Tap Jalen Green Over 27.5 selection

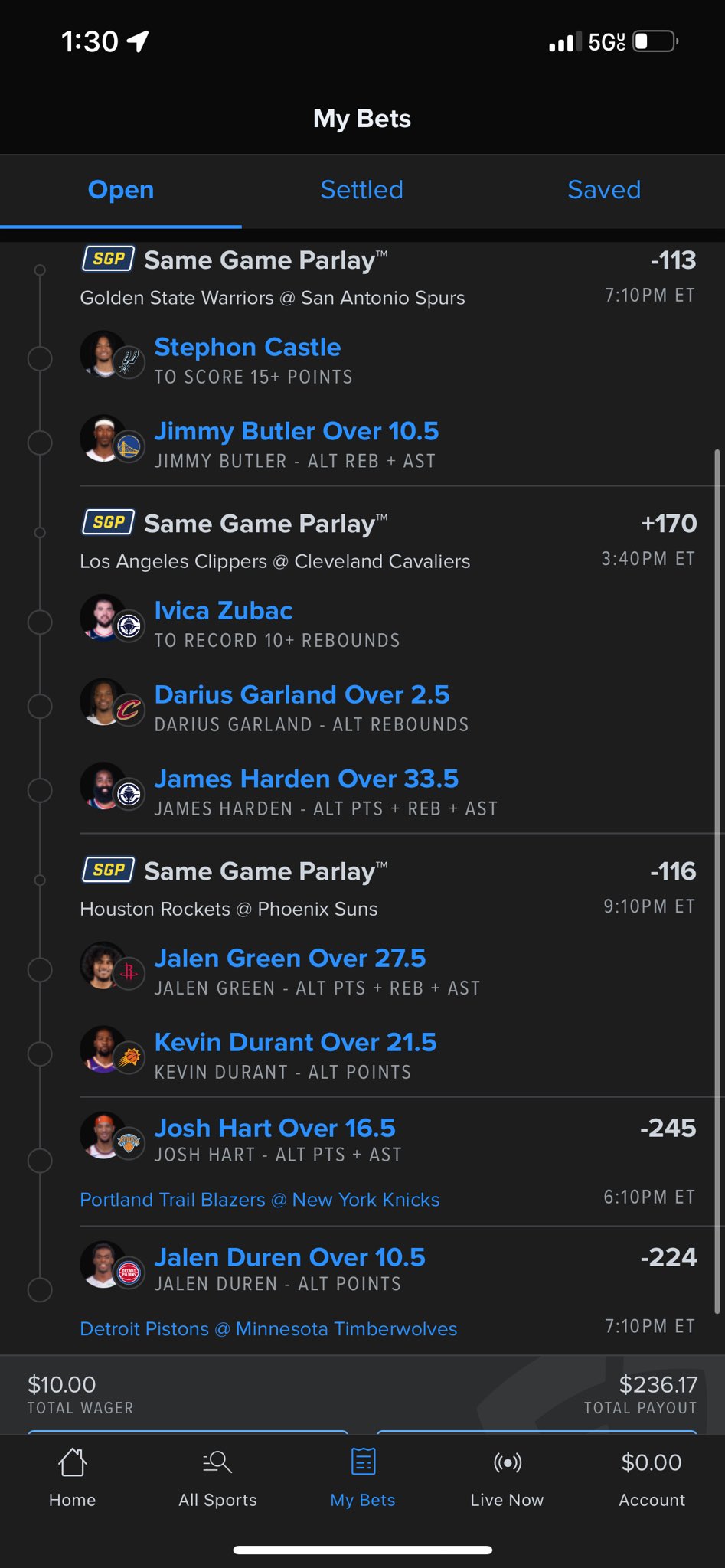290,959
